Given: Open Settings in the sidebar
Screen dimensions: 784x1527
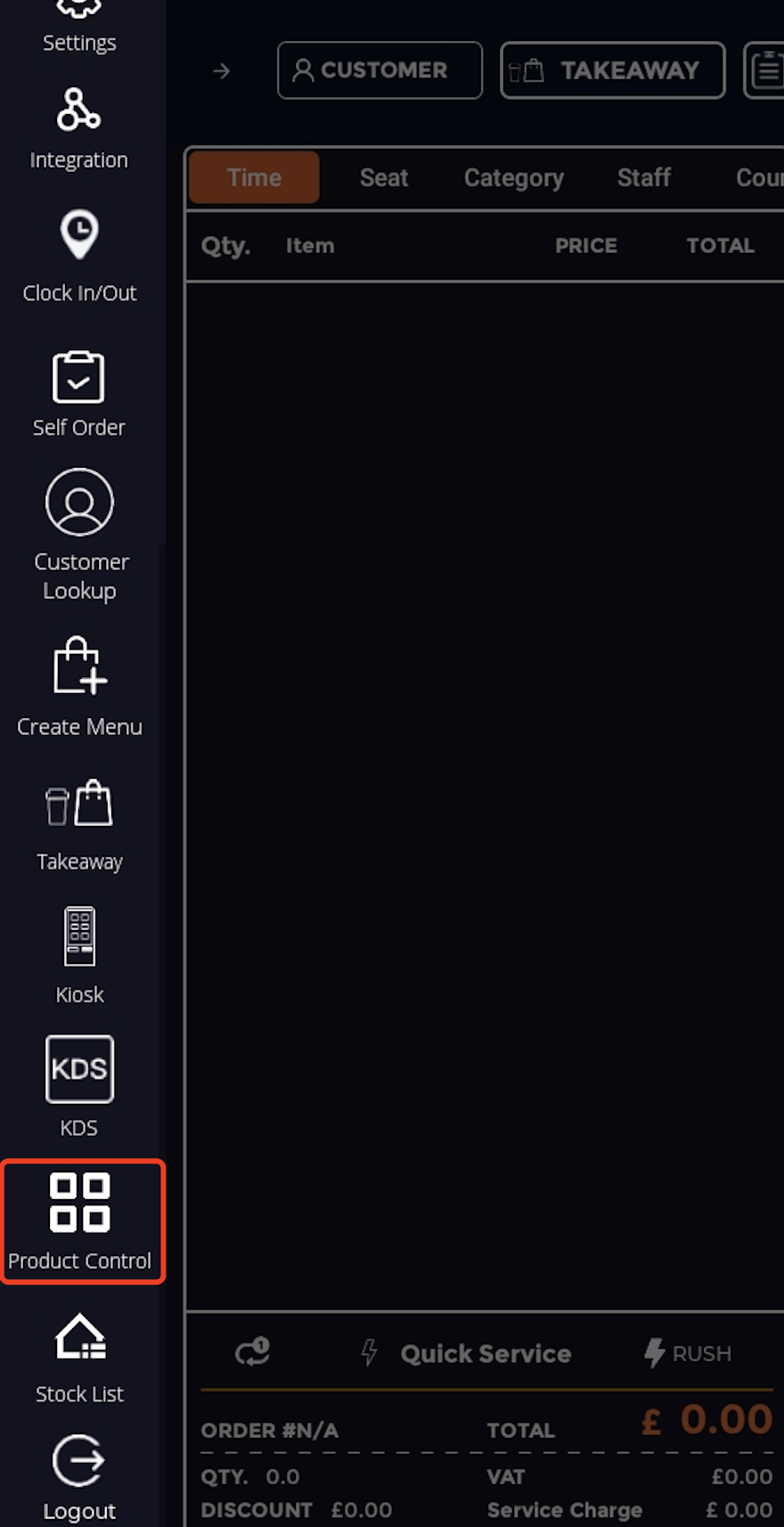Looking at the screenshot, I should click(79, 27).
